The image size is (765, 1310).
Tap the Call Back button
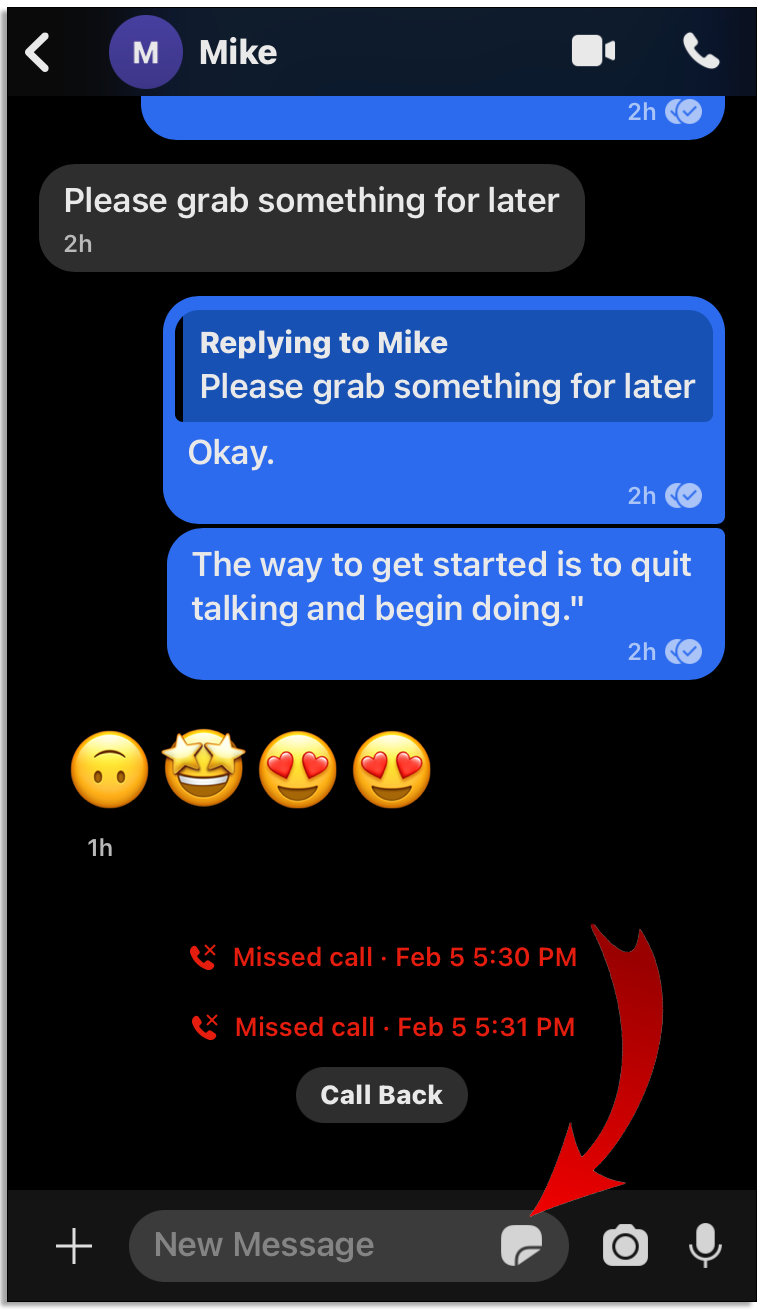tap(381, 1095)
